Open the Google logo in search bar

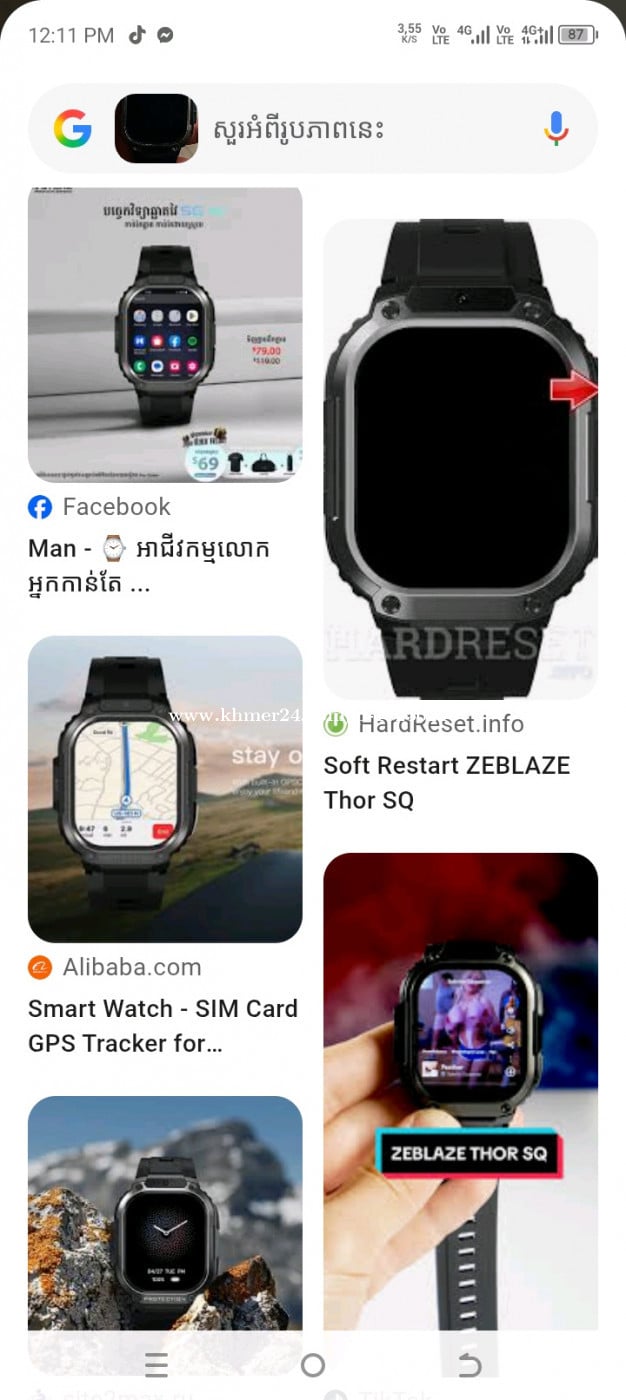point(73,129)
